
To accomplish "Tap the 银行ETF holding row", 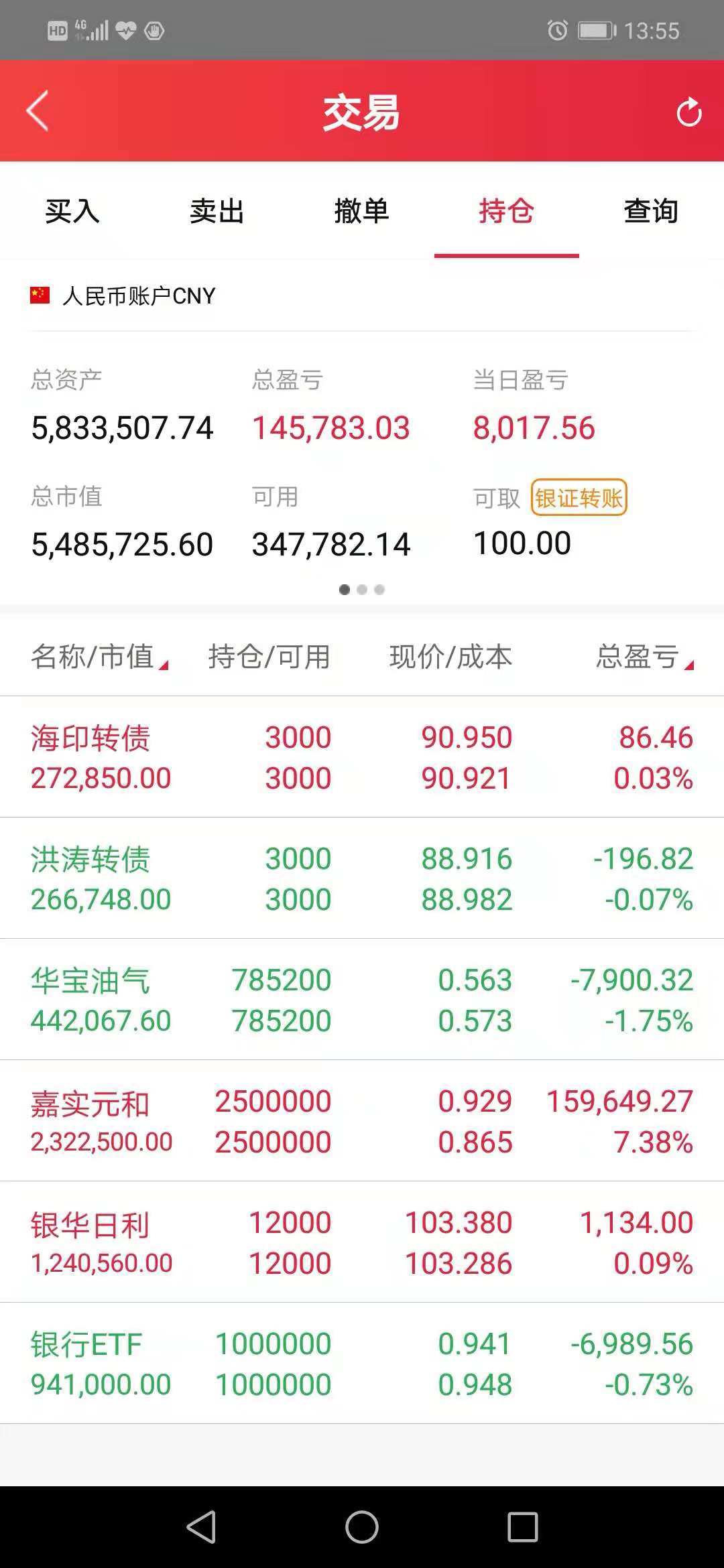I will click(362, 1364).
